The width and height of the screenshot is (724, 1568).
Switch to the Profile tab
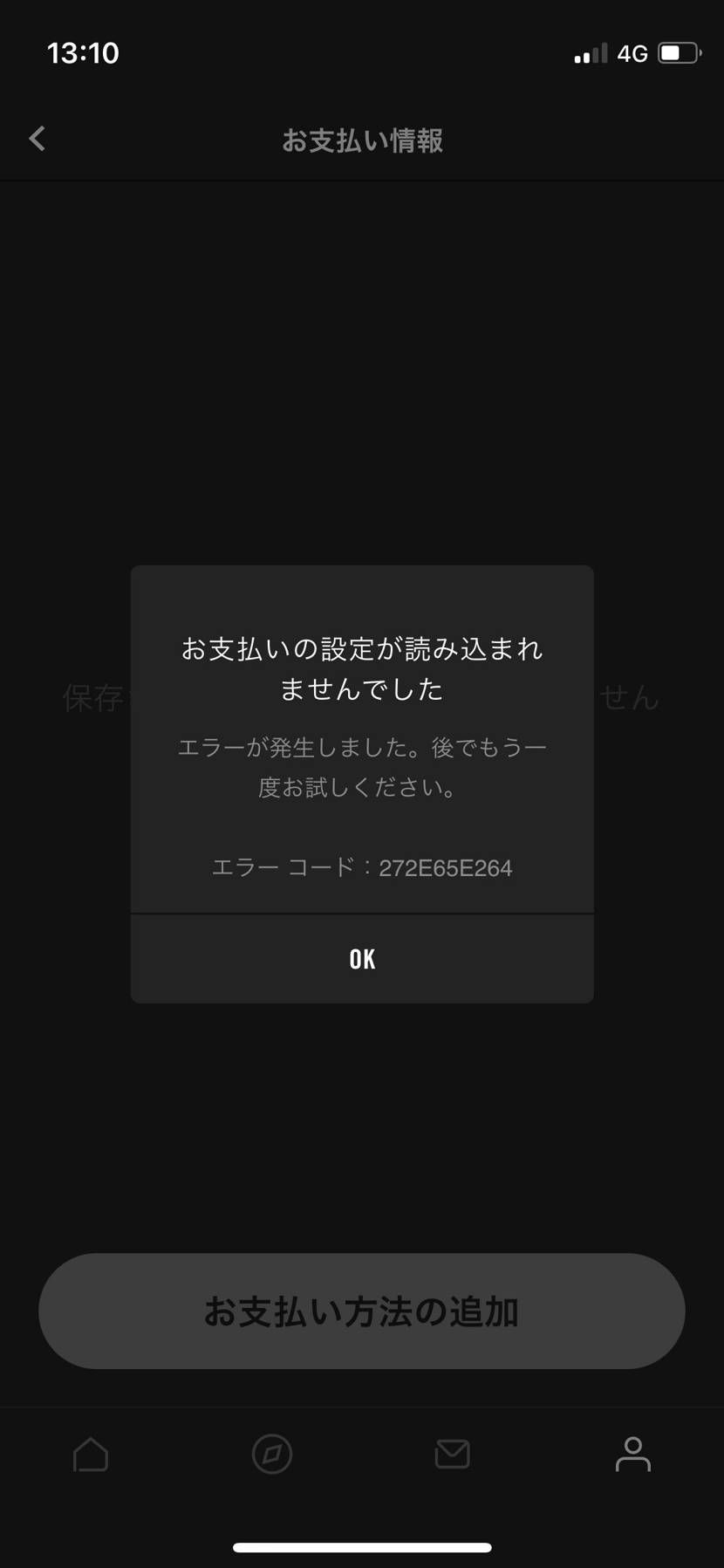(632, 1455)
